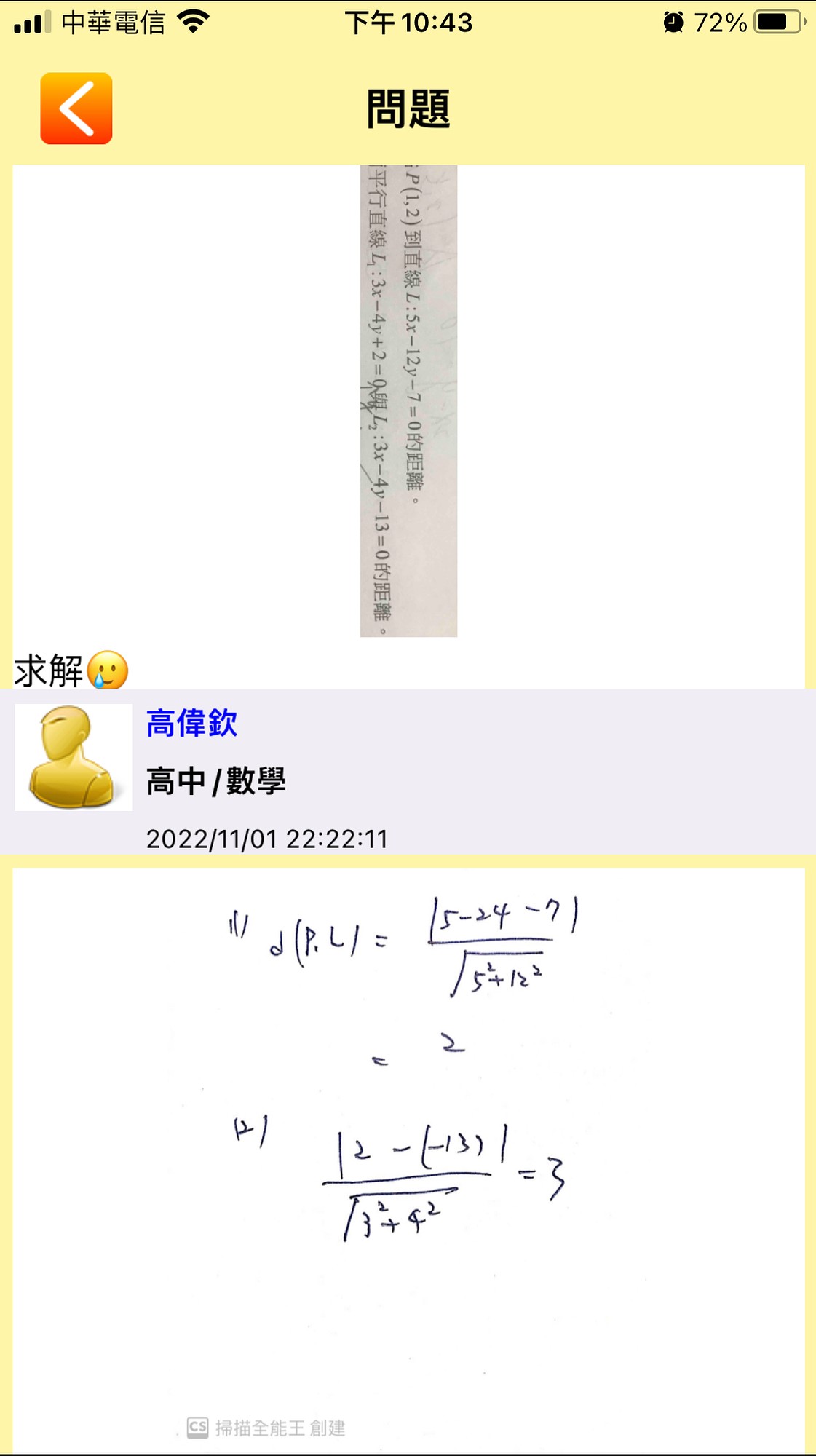
Task: Open the question photo of the math problem
Action: [x=408, y=400]
